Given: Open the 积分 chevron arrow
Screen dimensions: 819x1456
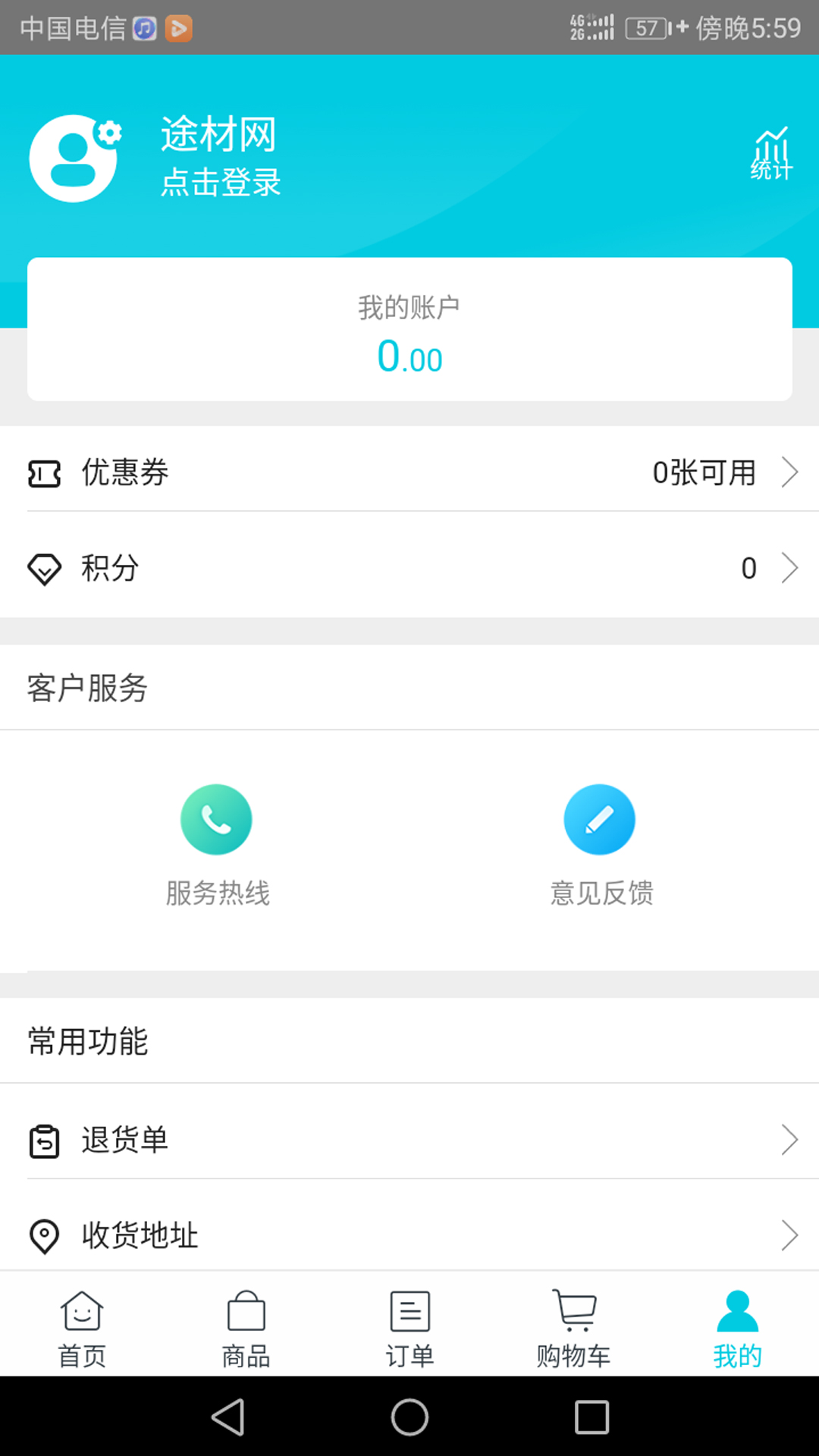Looking at the screenshot, I should [x=789, y=568].
